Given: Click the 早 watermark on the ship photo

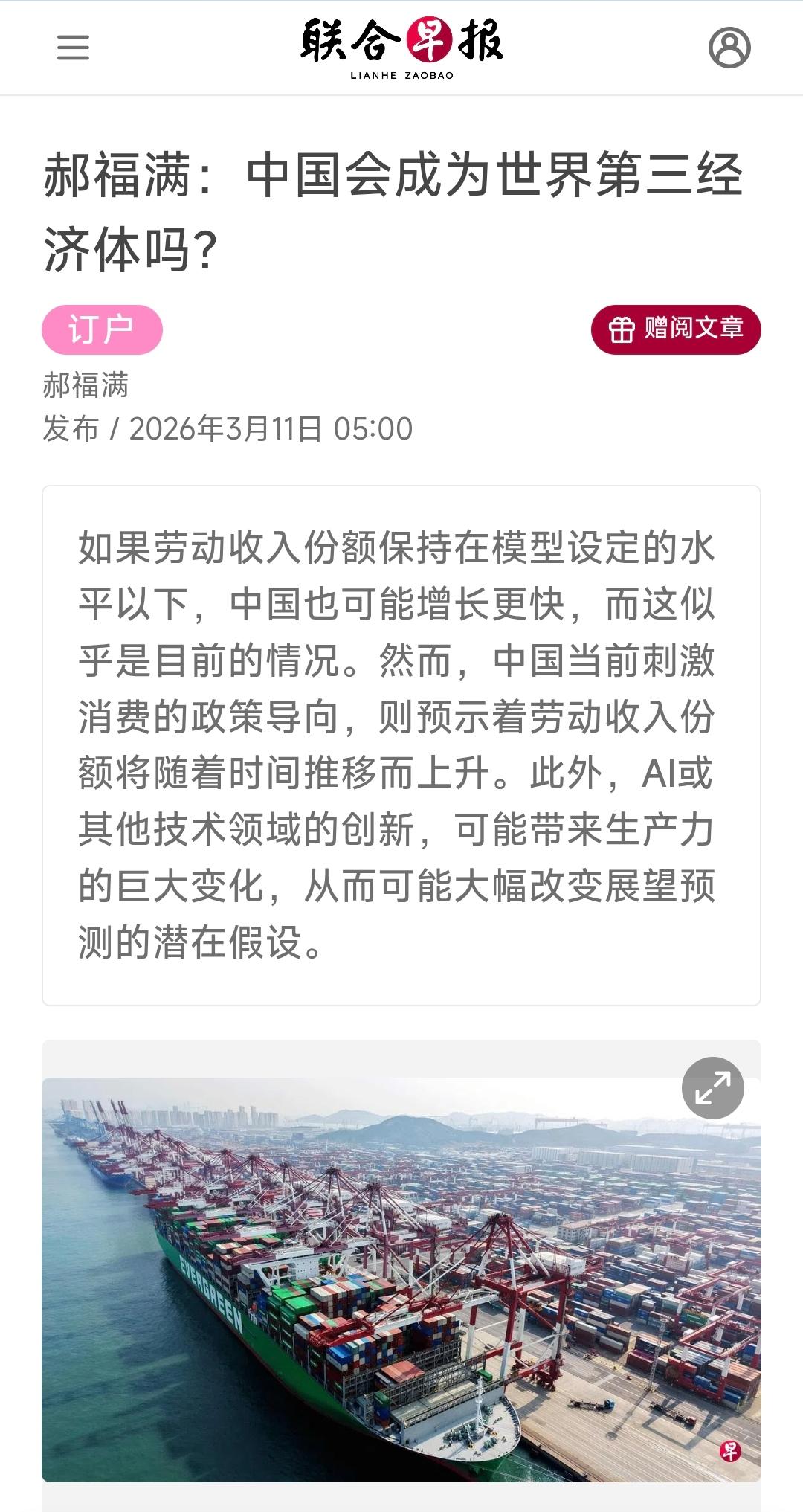Looking at the screenshot, I should point(729,1452).
